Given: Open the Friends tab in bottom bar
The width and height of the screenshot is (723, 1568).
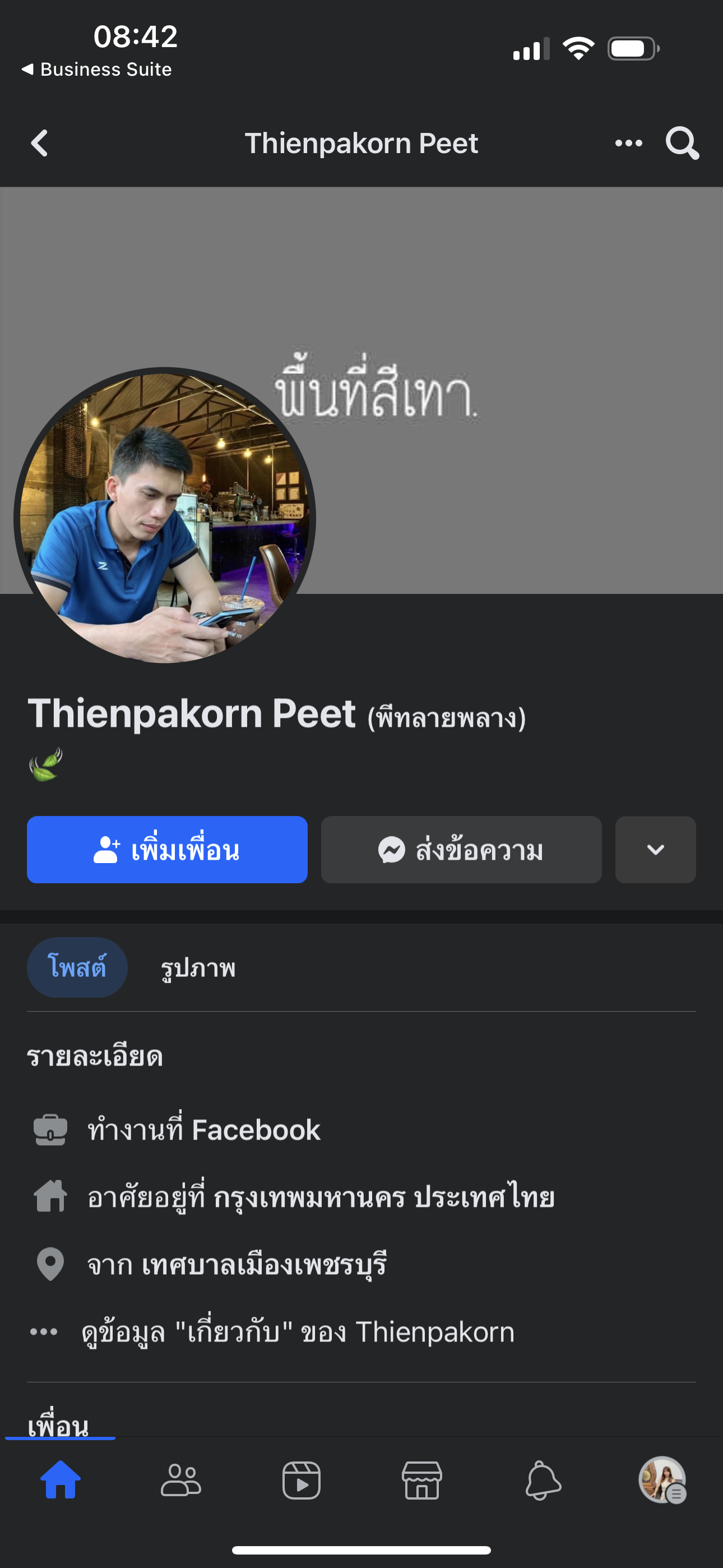Looking at the screenshot, I should pos(180,1481).
